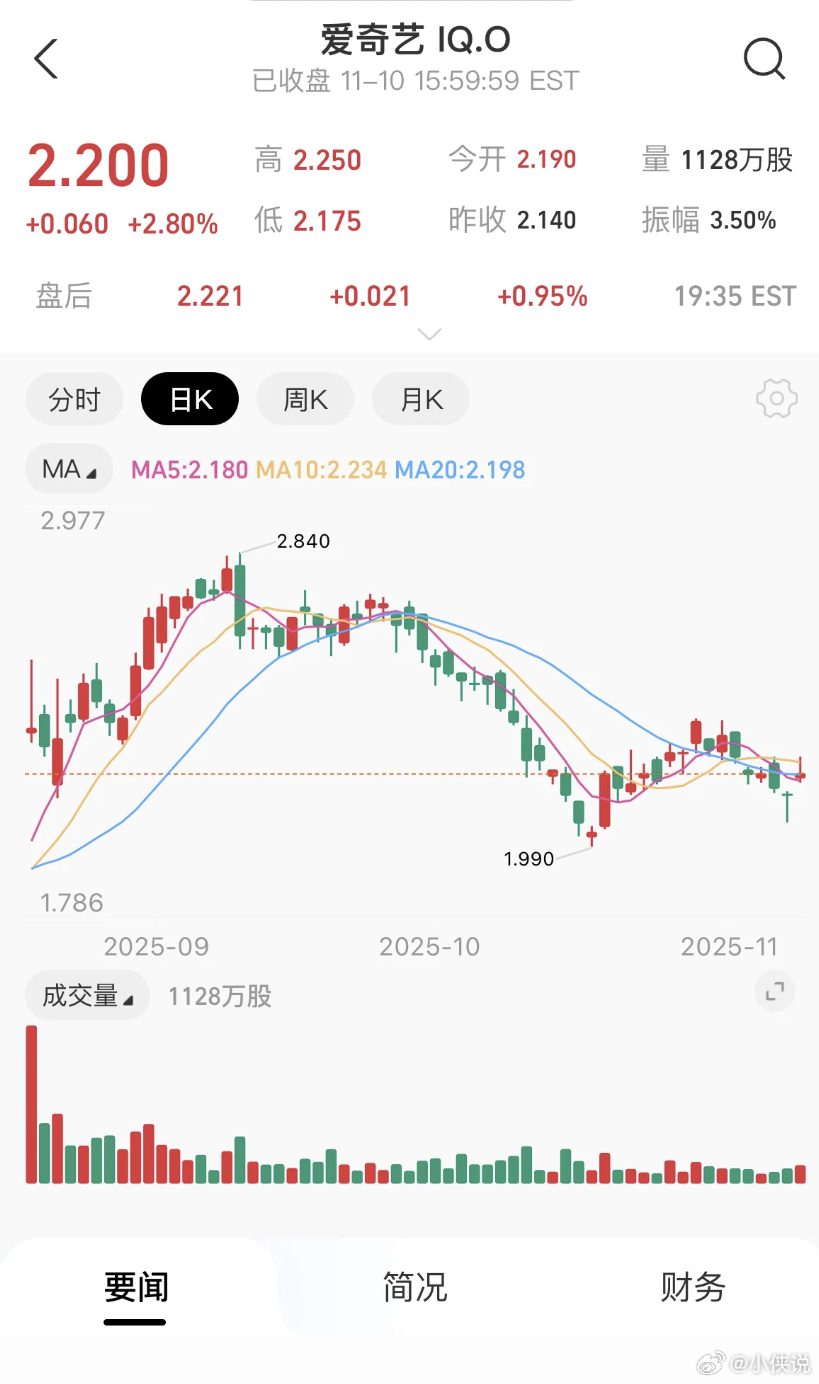Expand chart to fullscreen
This screenshot has width=819, height=1384.
774,992
